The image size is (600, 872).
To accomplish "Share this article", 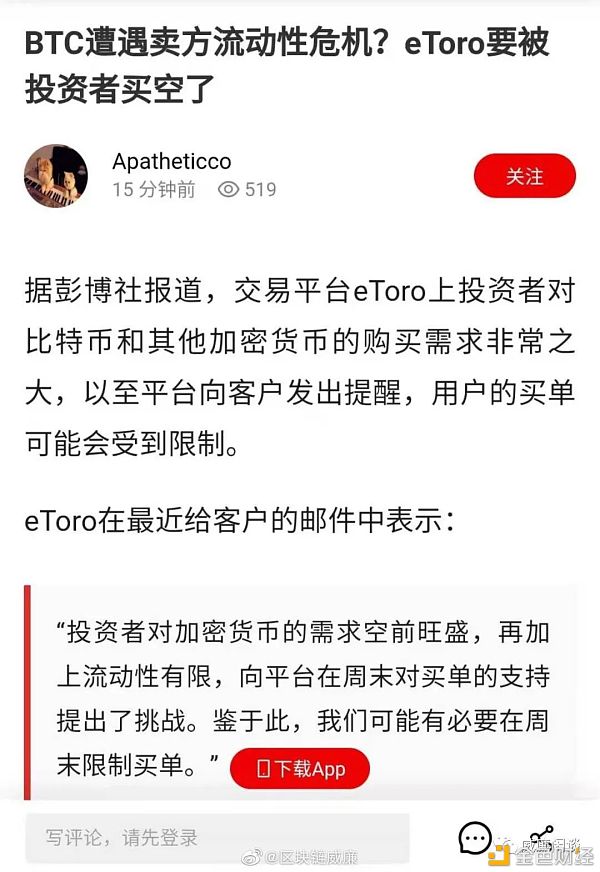I will [x=542, y=835].
